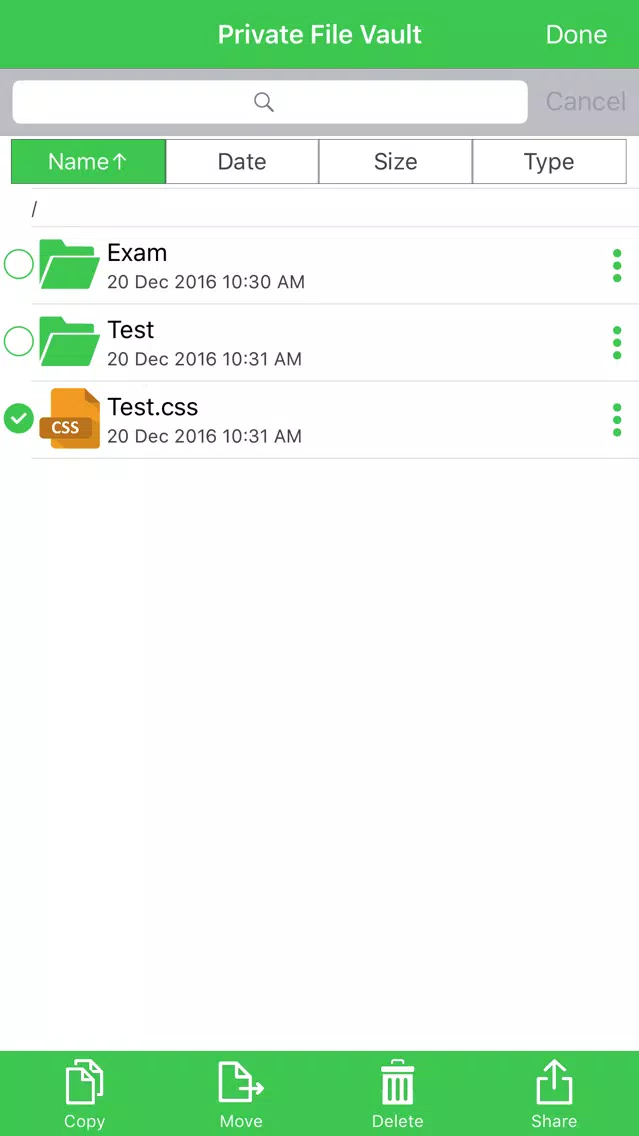This screenshot has width=639, height=1136.
Task: Open more options for Test folder
Action: [x=617, y=343]
